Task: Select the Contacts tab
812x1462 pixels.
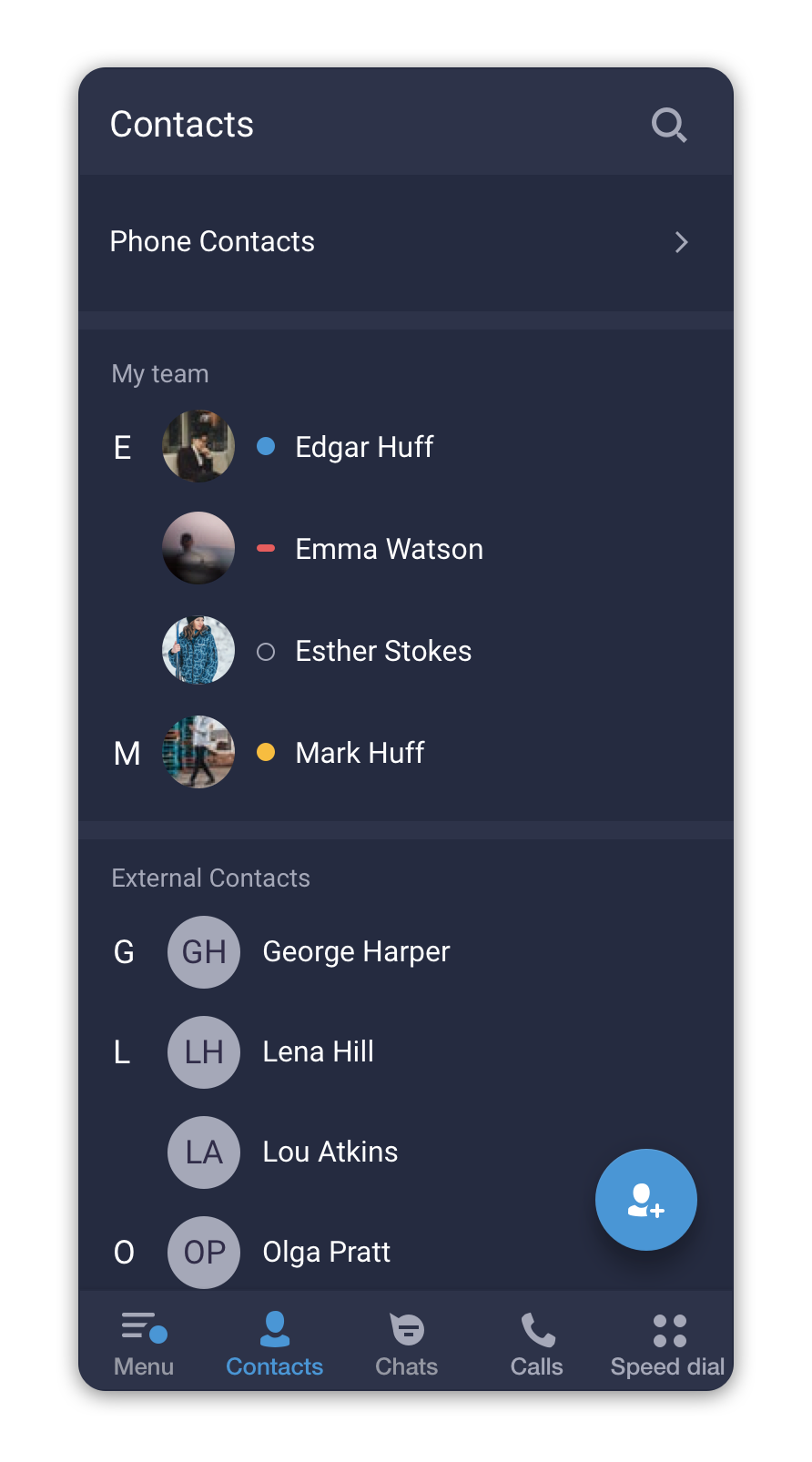Action: pos(274,1345)
